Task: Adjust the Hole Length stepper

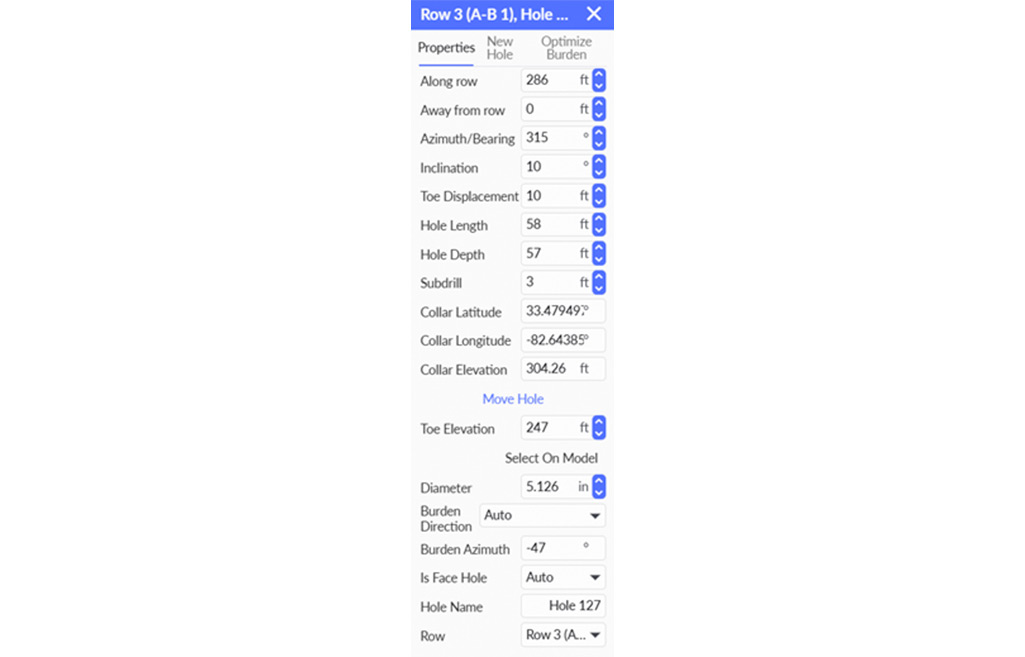Action: (x=599, y=225)
